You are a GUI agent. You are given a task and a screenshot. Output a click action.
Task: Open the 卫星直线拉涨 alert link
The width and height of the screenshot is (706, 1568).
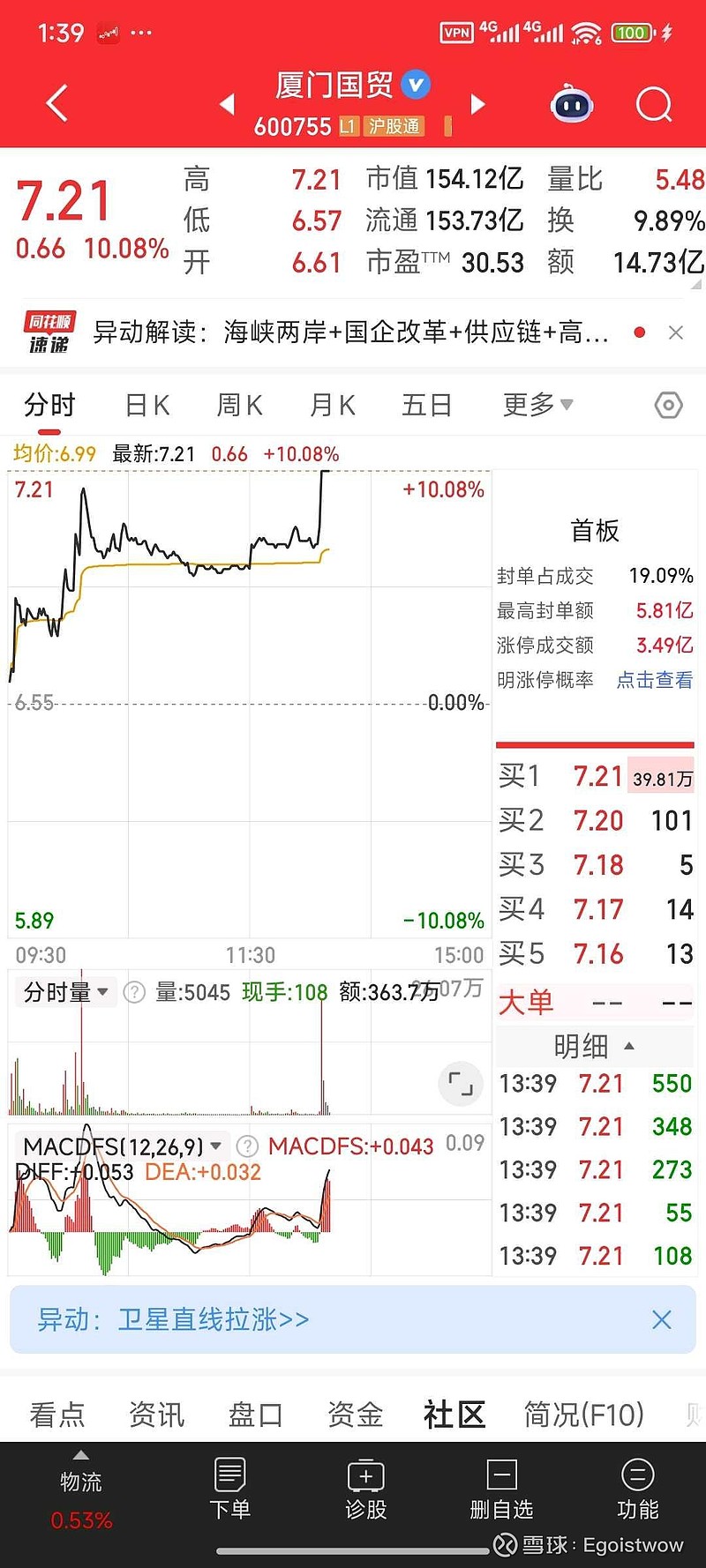coord(213,1319)
